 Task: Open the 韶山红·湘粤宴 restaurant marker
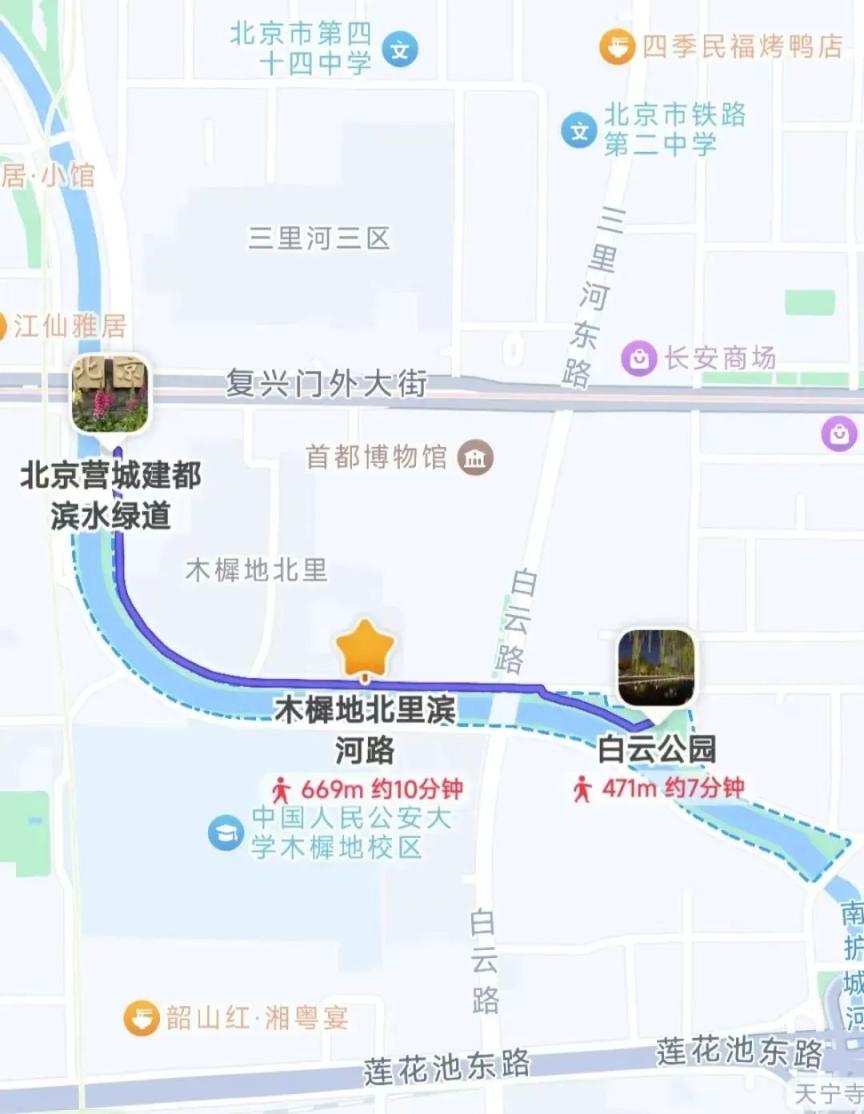pyautogui.click(x=142, y=1018)
